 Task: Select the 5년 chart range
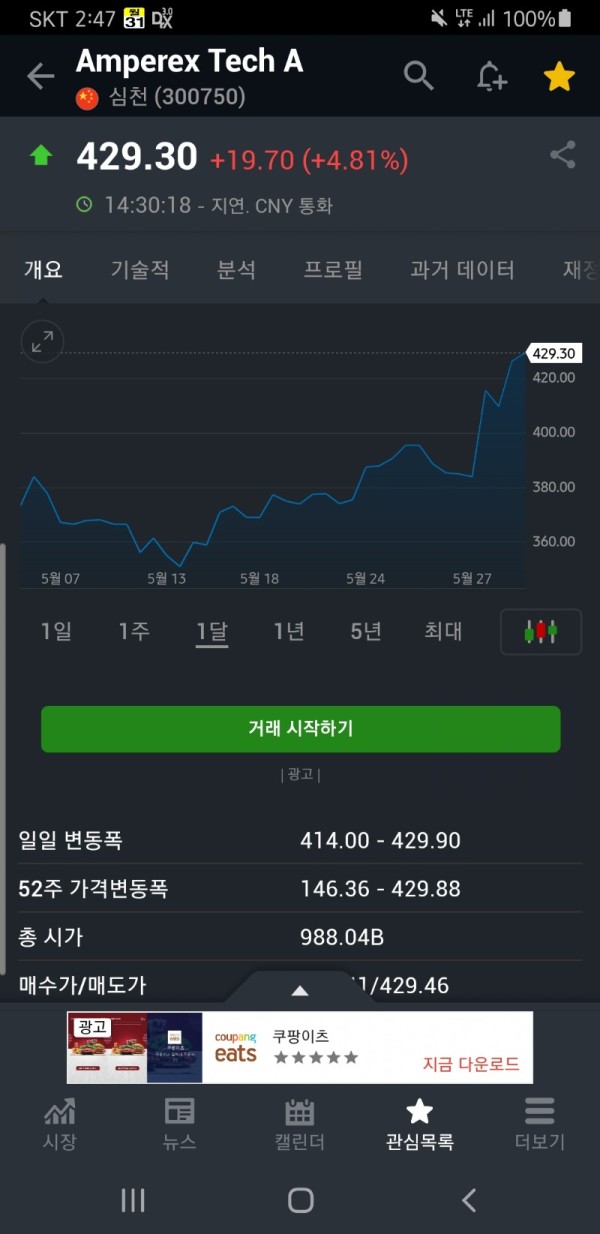[x=366, y=631]
